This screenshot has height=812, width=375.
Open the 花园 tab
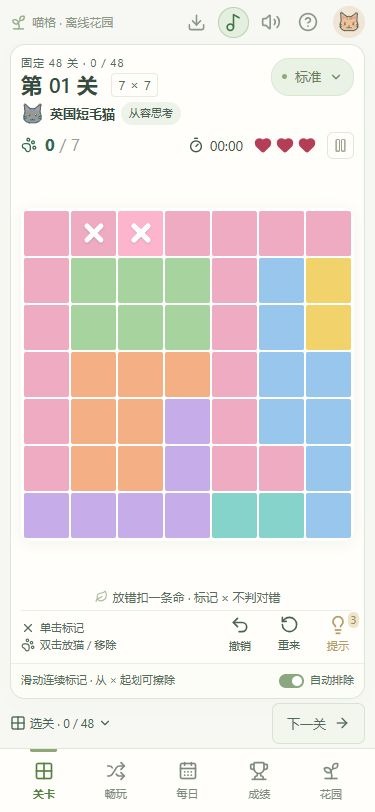[x=331, y=780]
